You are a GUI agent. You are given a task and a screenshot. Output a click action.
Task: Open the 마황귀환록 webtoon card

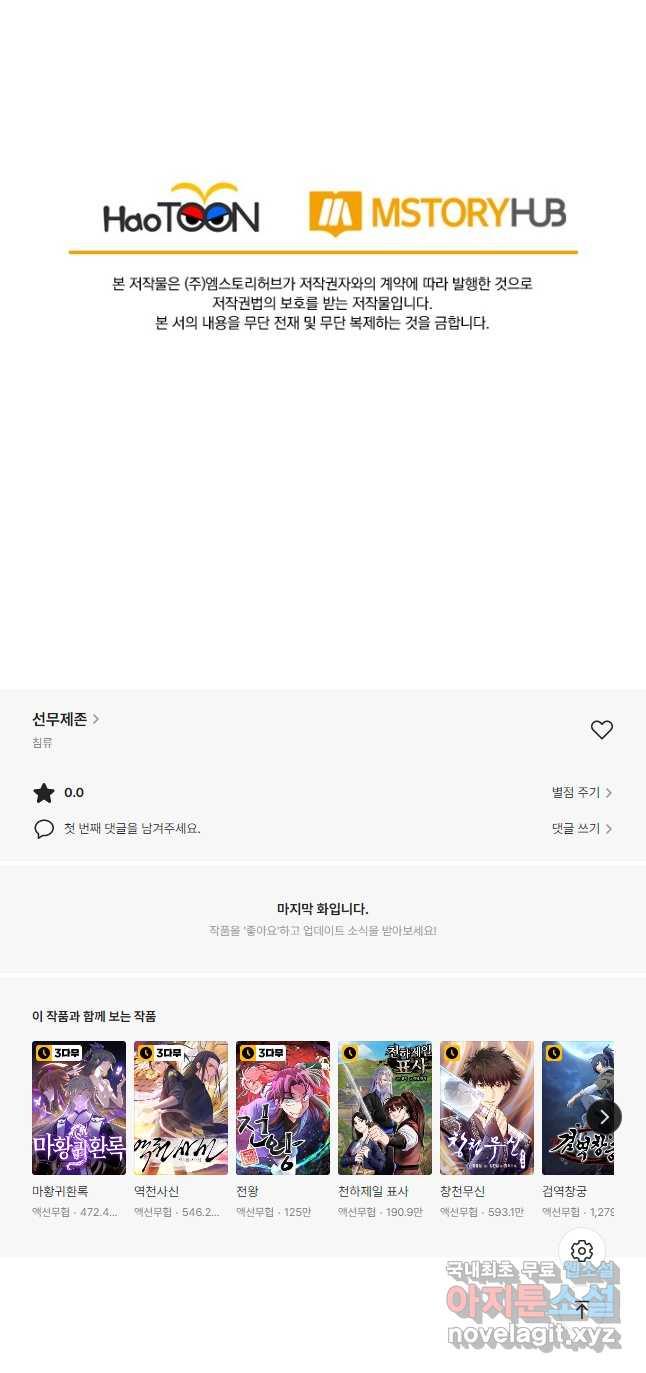click(79, 1108)
